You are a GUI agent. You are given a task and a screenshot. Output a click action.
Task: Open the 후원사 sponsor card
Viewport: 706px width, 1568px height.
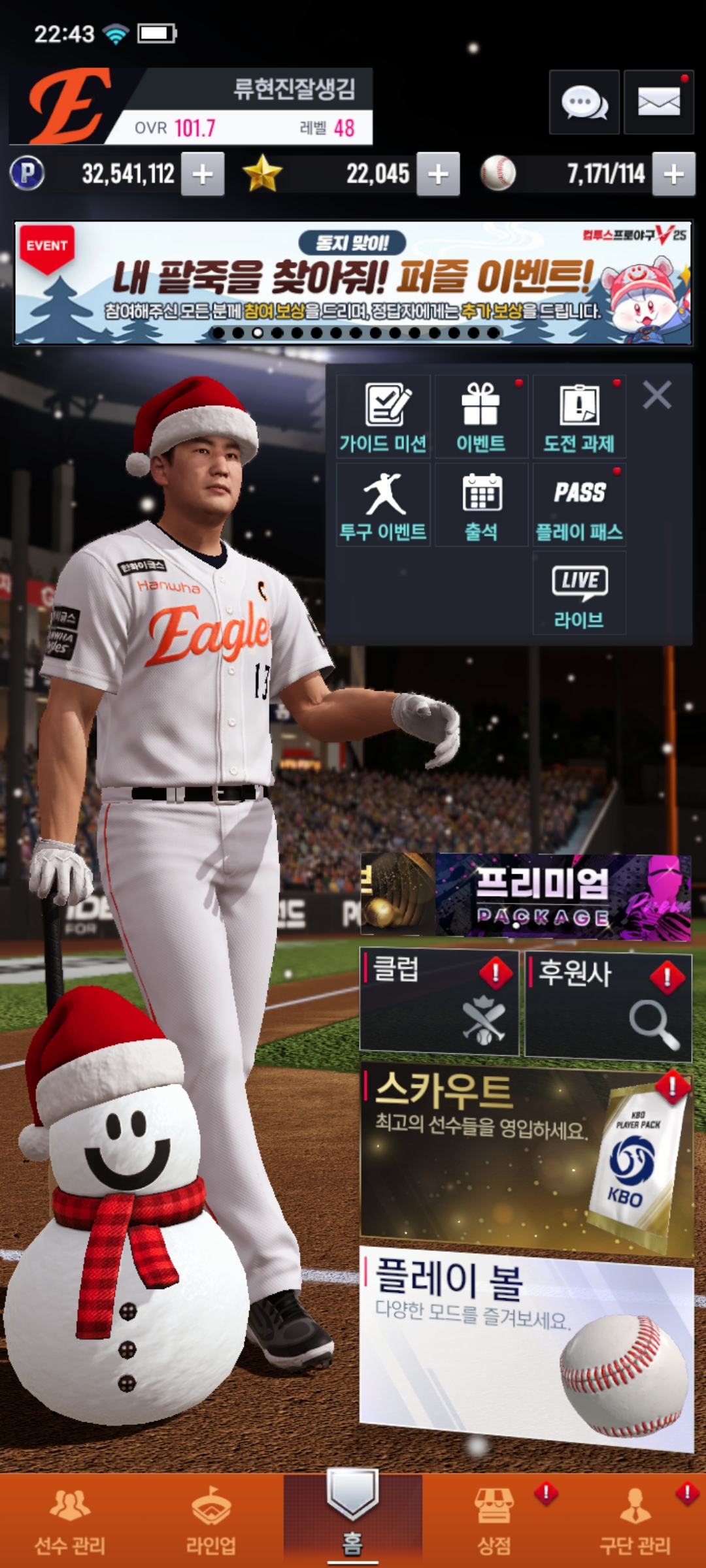pyautogui.click(x=608, y=1005)
